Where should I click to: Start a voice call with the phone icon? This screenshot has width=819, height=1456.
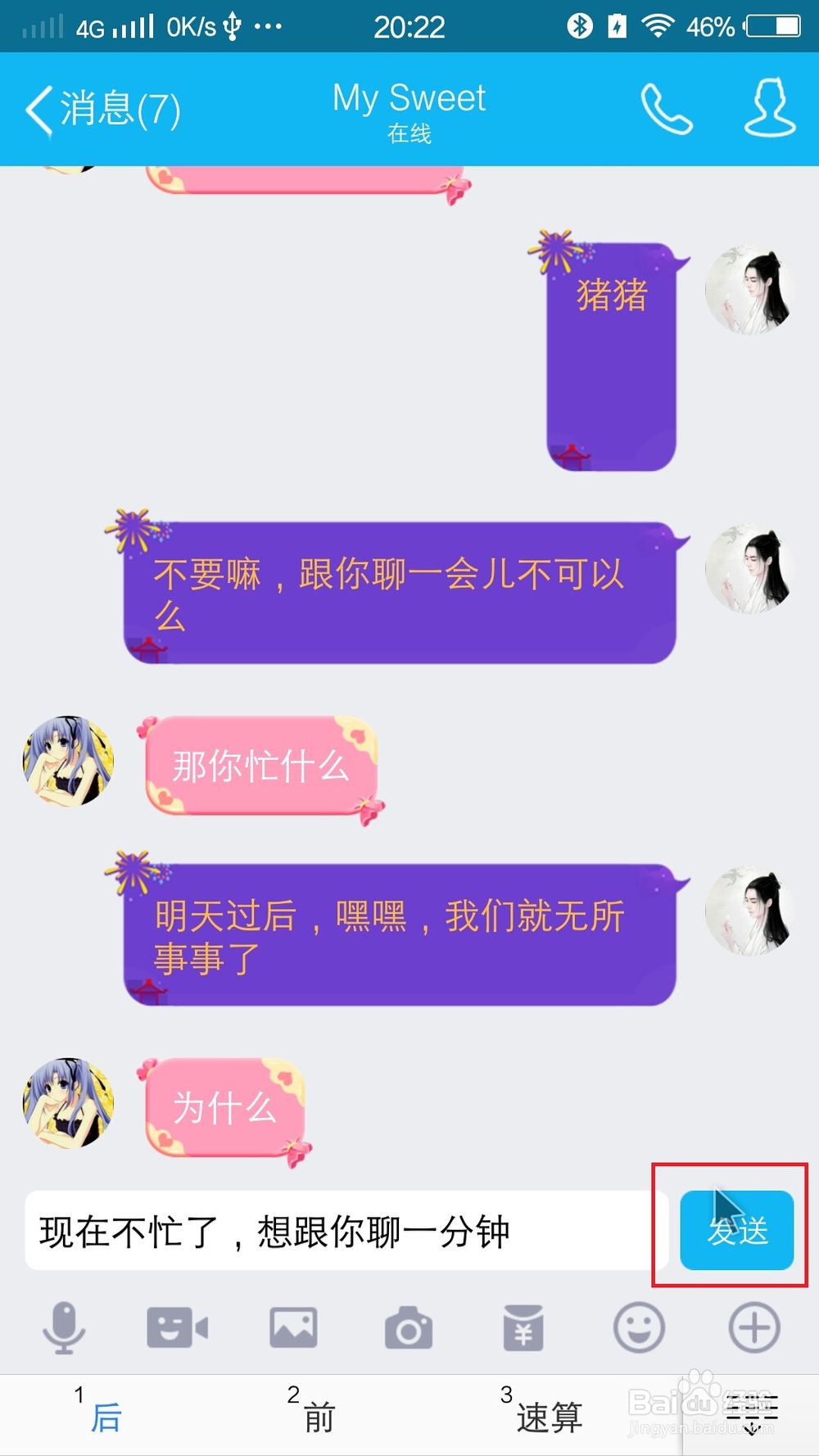(666, 107)
